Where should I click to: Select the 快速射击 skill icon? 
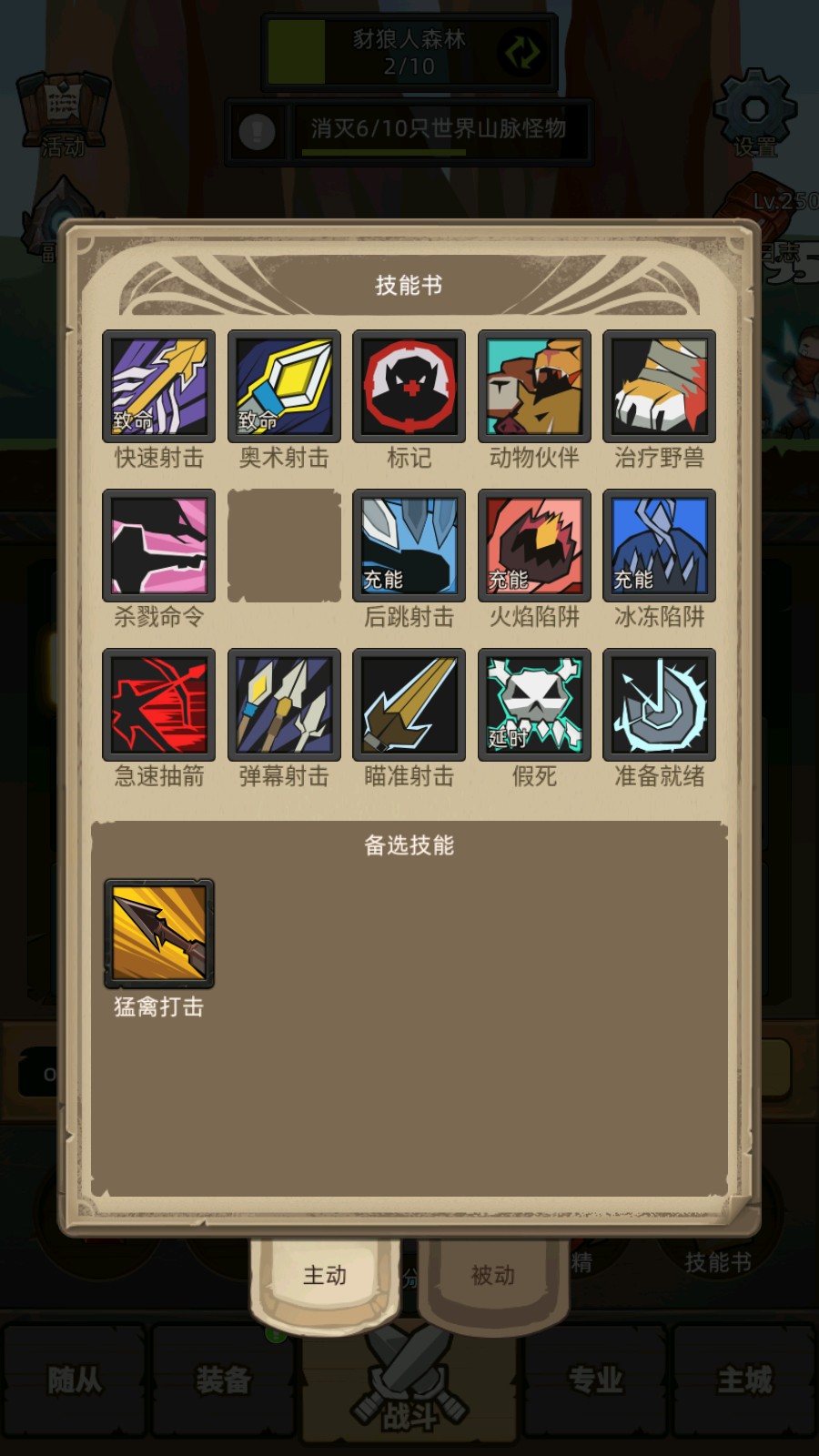[159, 386]
